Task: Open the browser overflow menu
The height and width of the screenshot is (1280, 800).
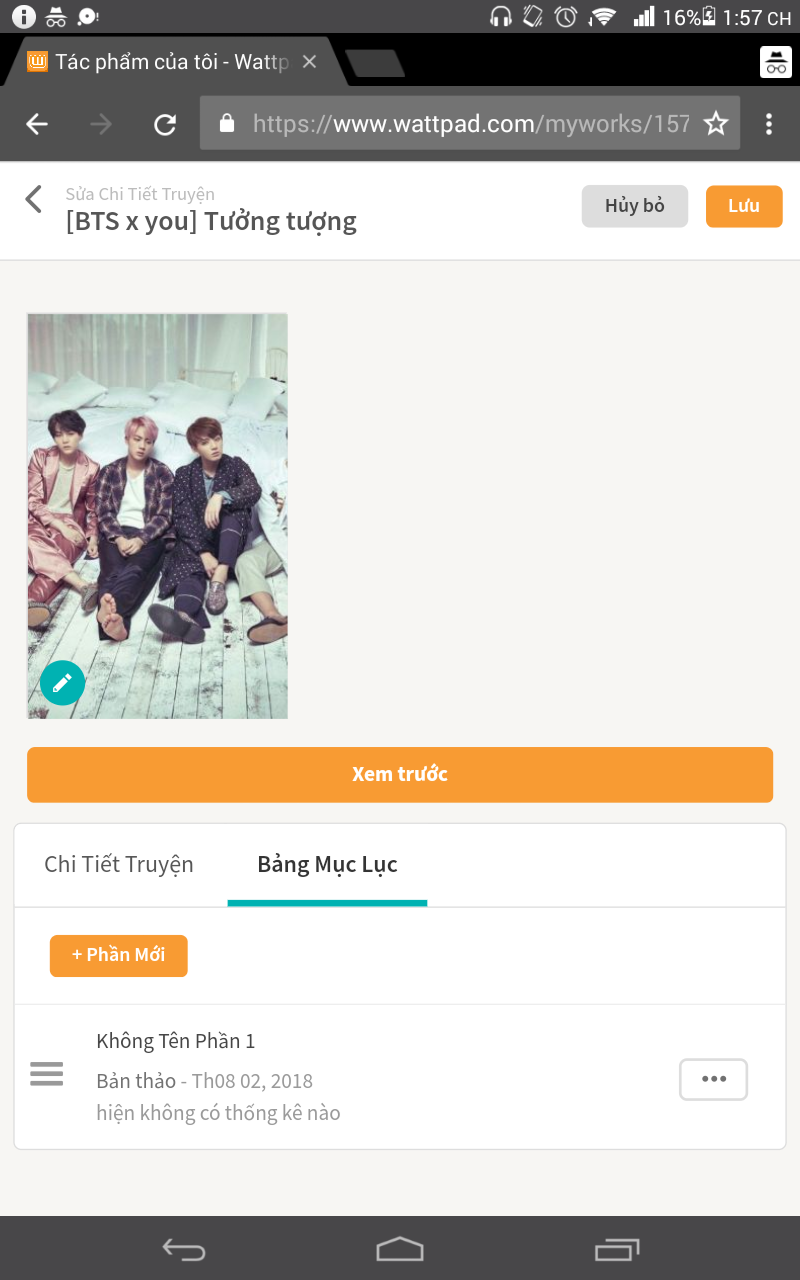Action: click(x=769, y=124)
